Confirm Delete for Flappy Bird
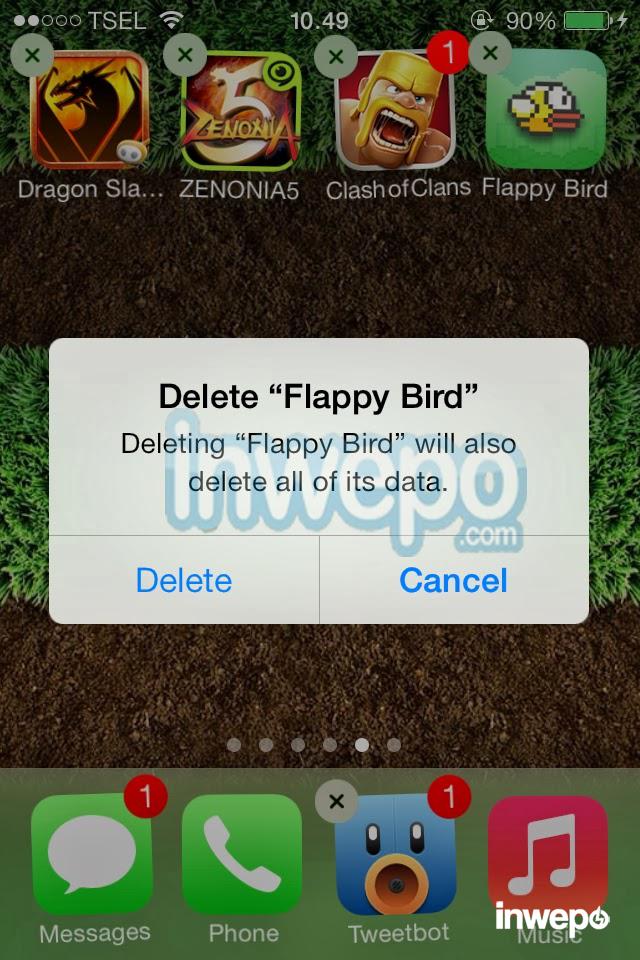The height and width of the screenshot is (960, 640). (184, 580)
